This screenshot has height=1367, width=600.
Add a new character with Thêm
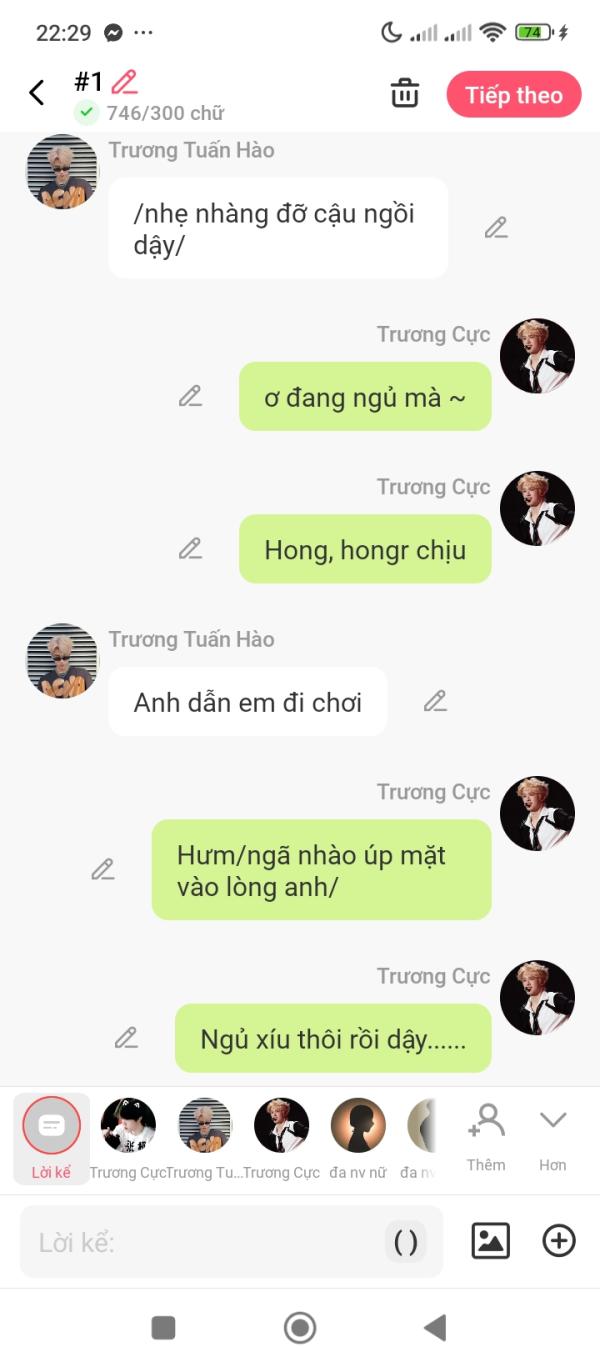tap(486, 1137)
